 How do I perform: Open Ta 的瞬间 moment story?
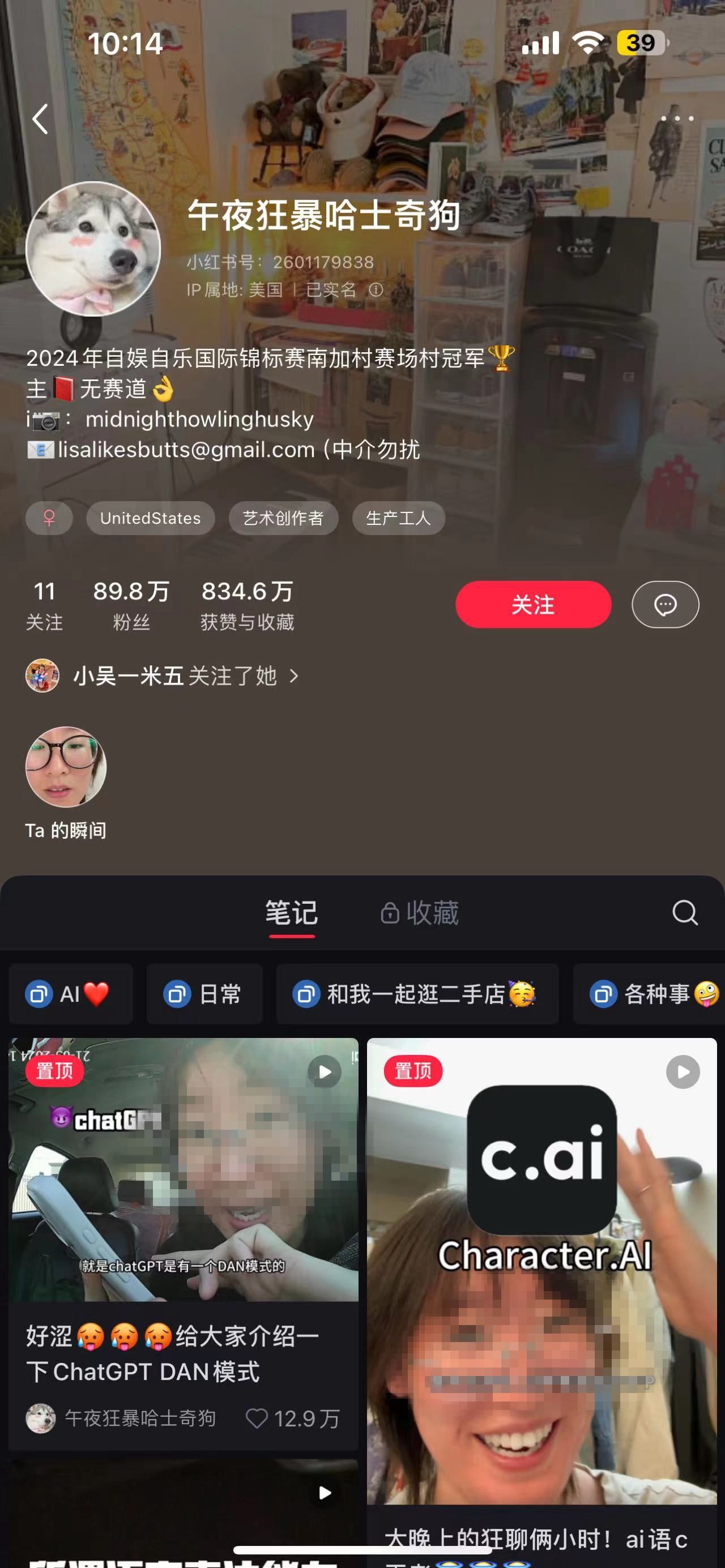click(66, 767)
